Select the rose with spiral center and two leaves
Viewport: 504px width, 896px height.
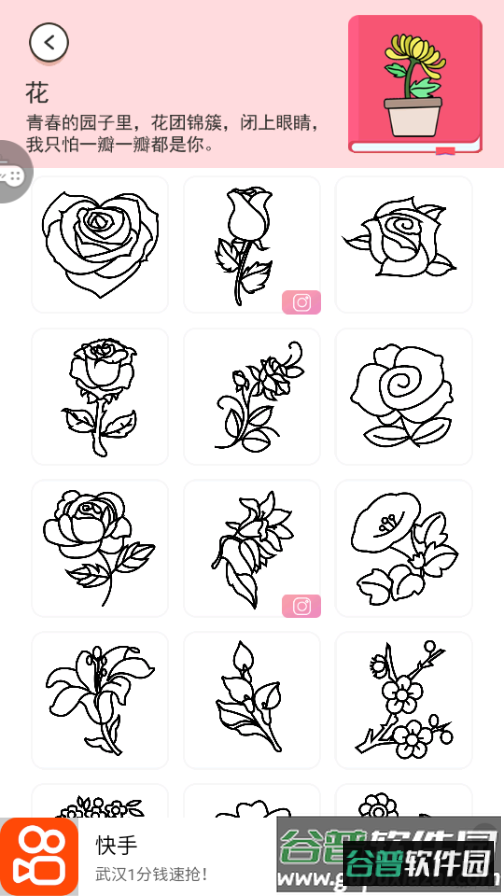pos(404,397)
